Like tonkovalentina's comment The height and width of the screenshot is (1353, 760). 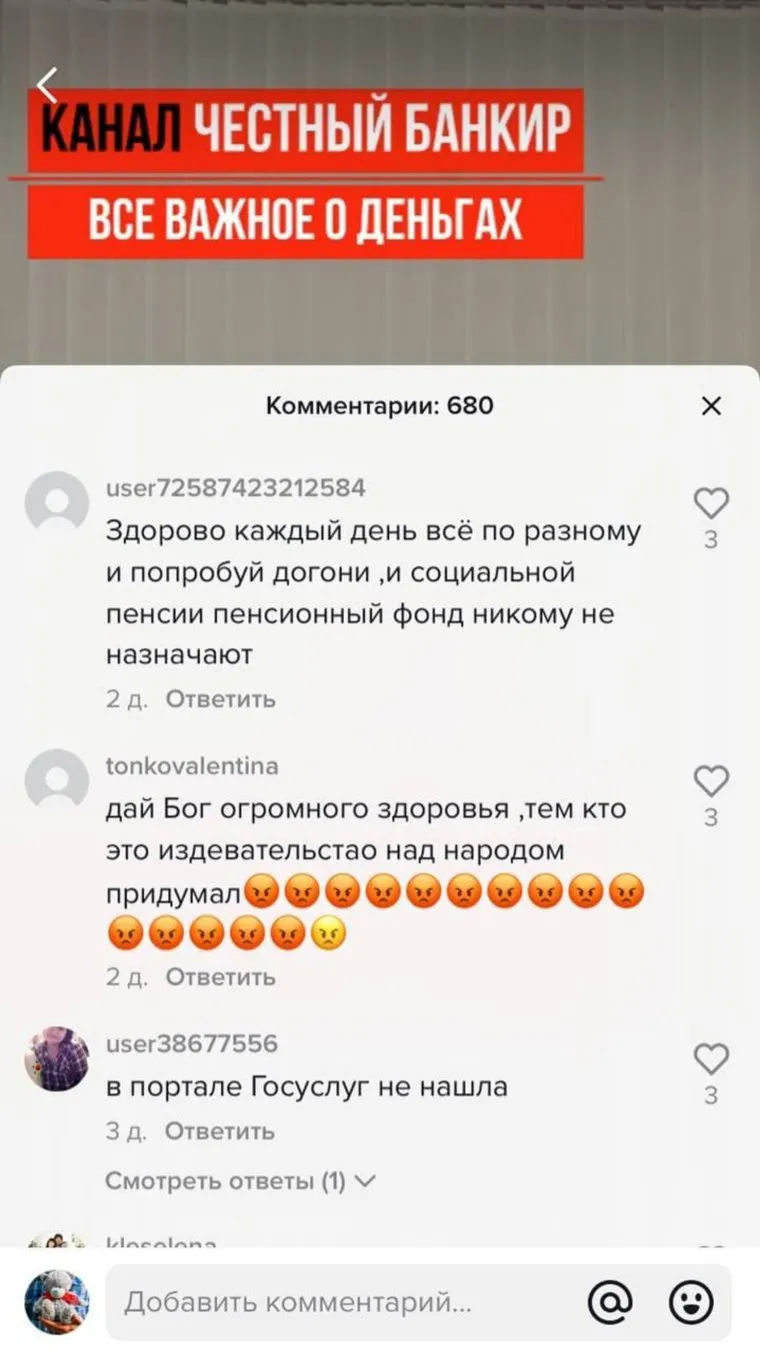point(711,781)
